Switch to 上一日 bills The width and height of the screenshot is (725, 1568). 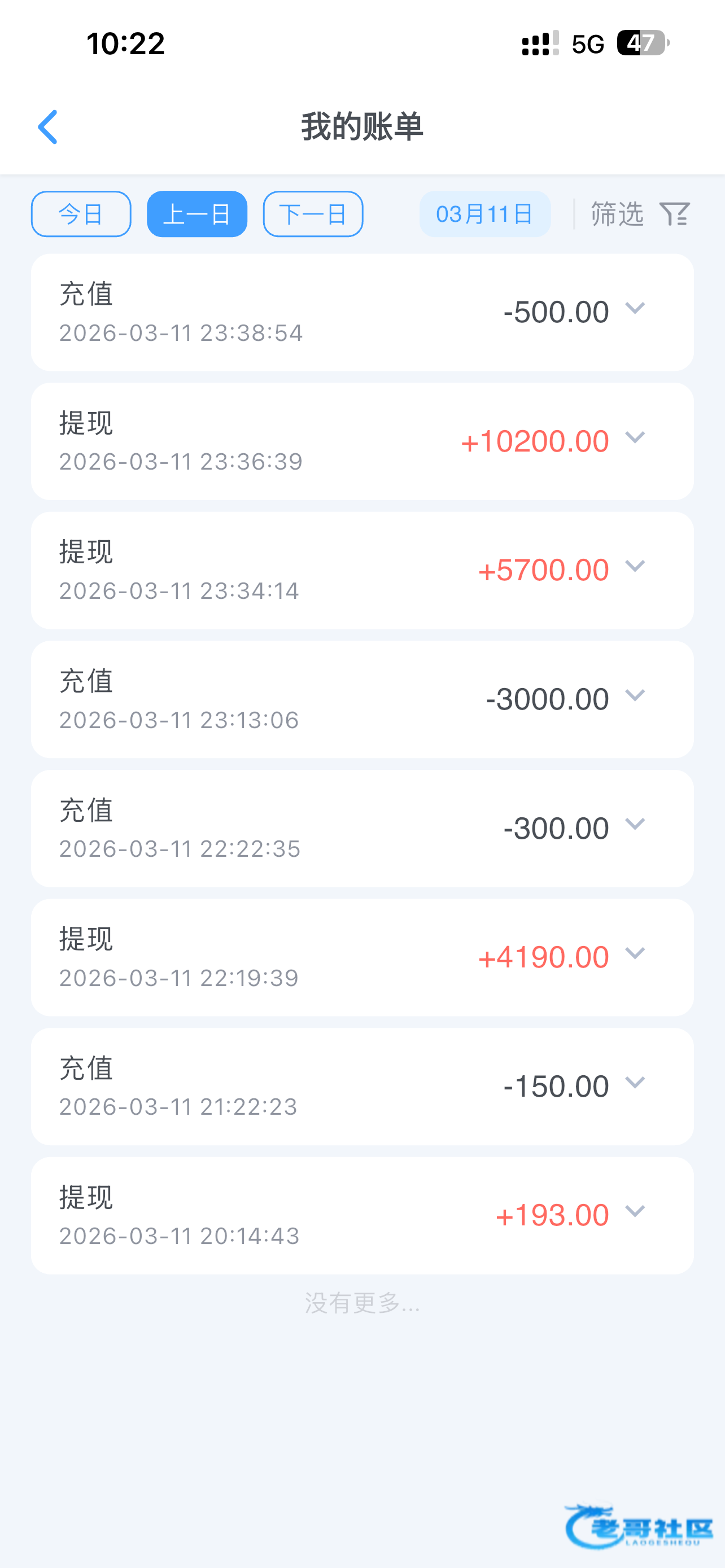[x=196, y=214]
